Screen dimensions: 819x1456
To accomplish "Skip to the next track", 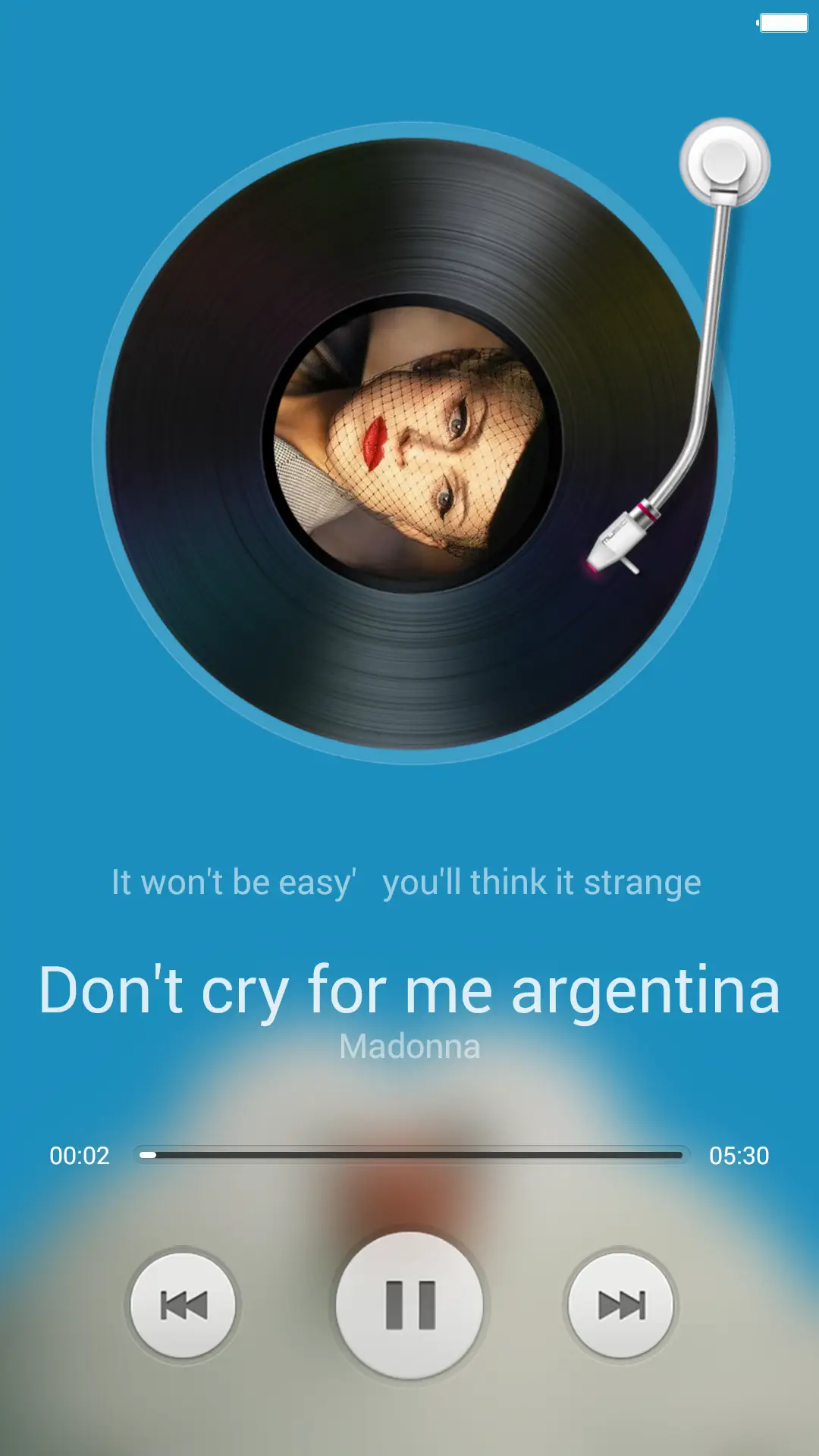I will tap(621, 1304).
